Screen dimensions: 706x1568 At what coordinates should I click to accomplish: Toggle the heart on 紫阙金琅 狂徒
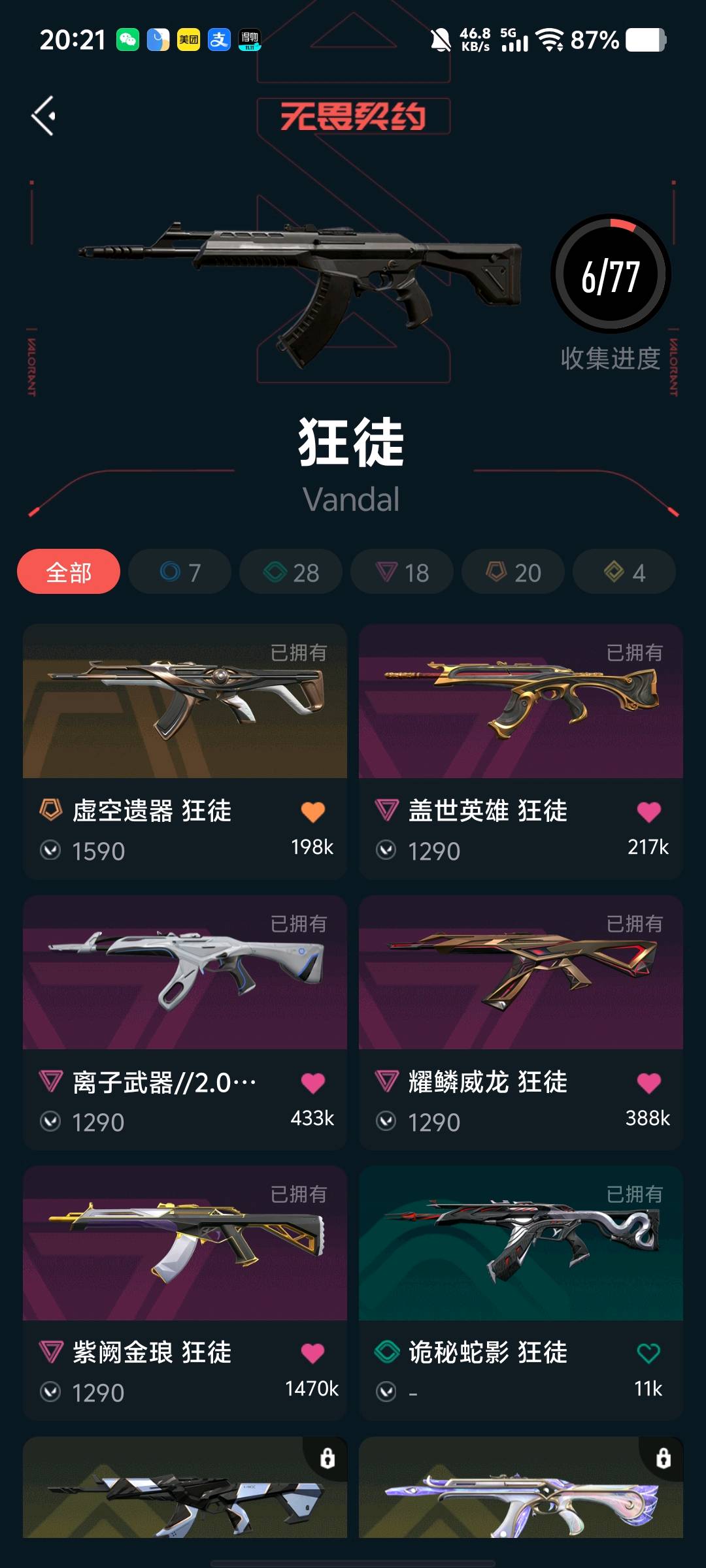313,1353
